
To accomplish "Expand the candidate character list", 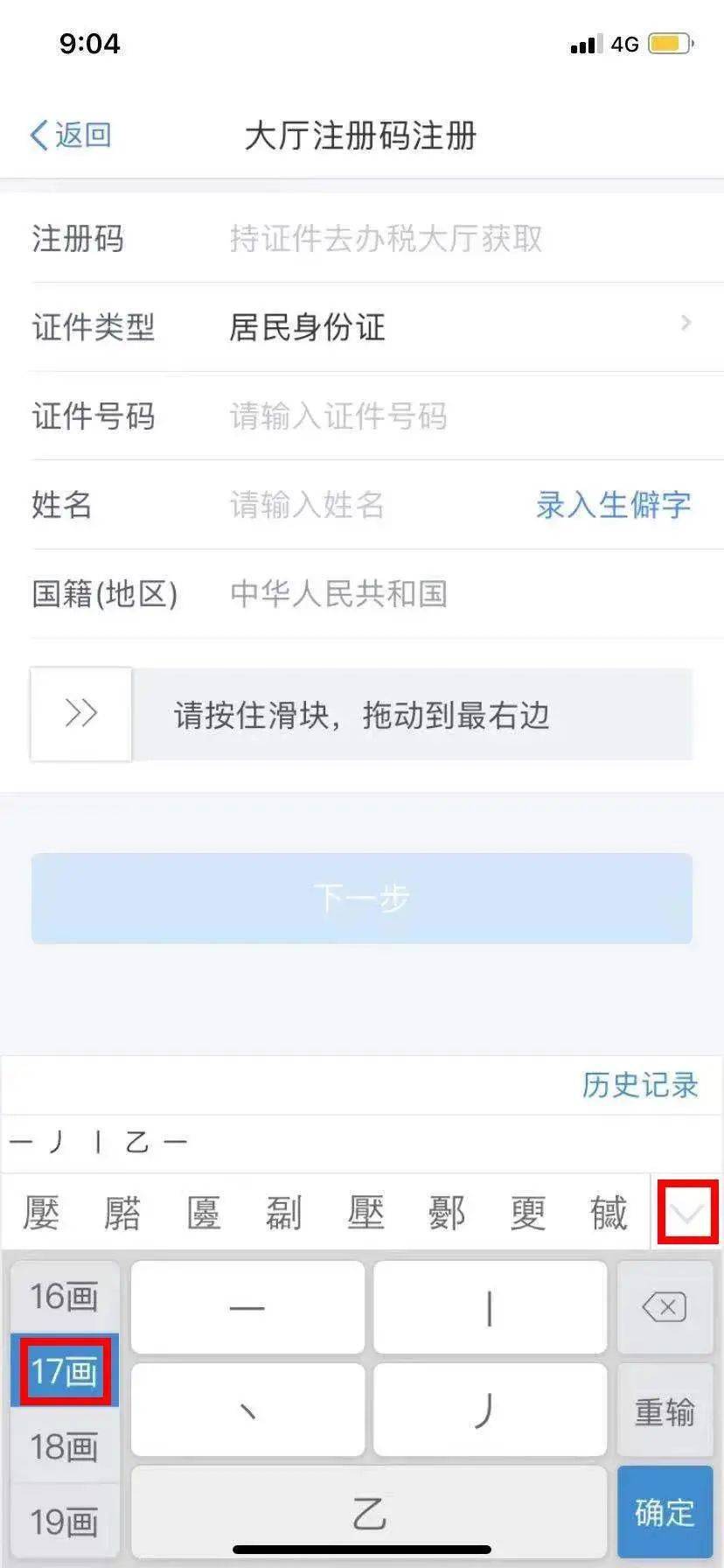I will (688, 1213).
